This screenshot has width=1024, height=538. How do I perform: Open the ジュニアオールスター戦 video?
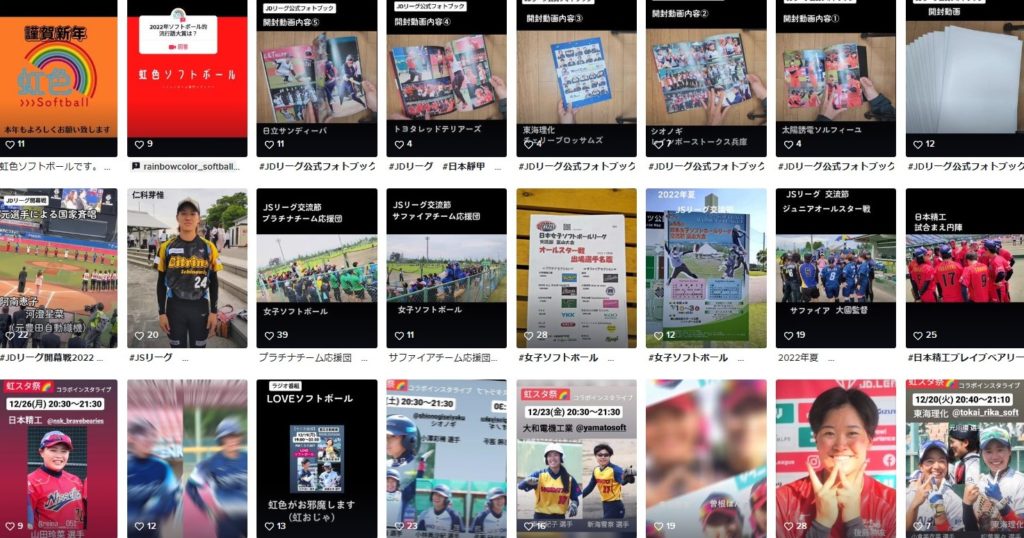point(835,267)
